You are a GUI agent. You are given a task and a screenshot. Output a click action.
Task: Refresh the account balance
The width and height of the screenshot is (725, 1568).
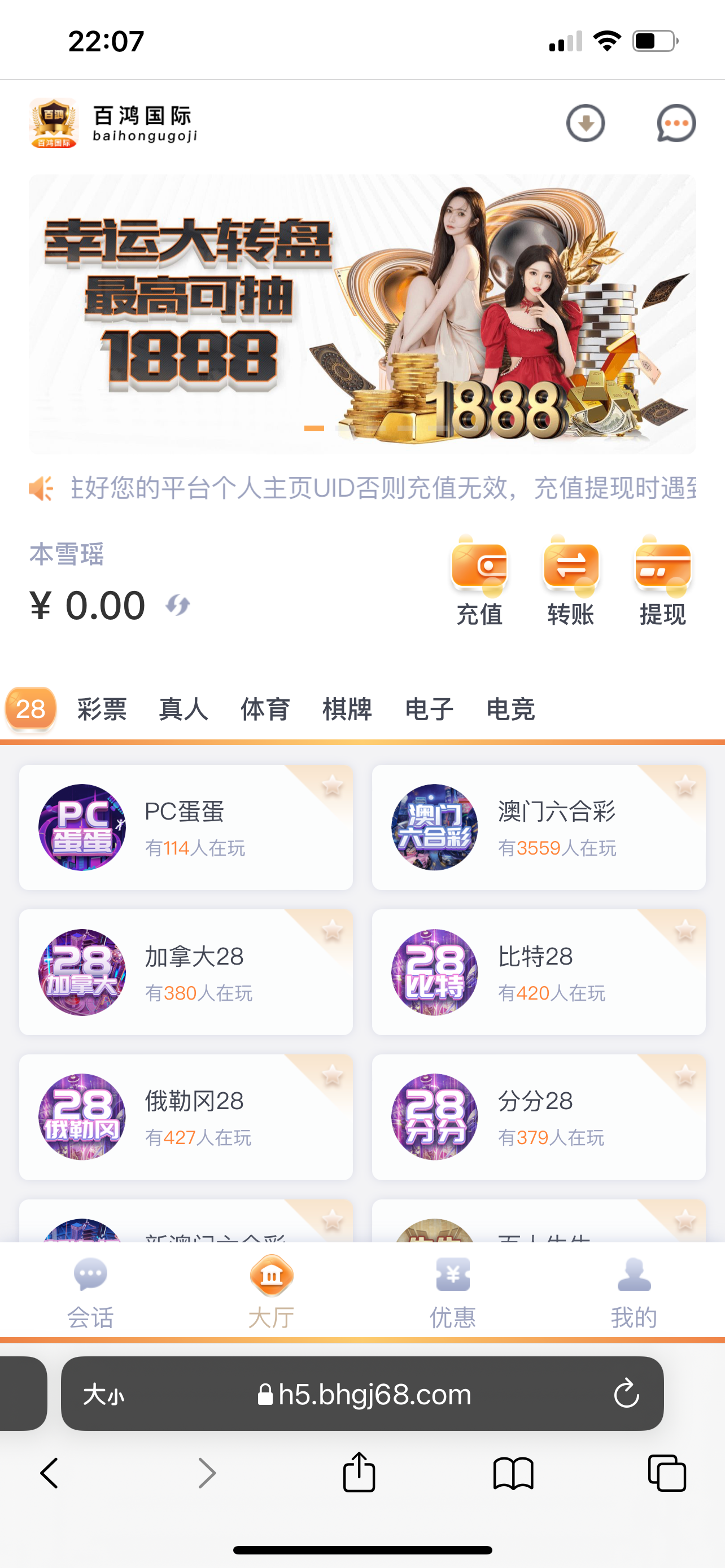[178, 605]
